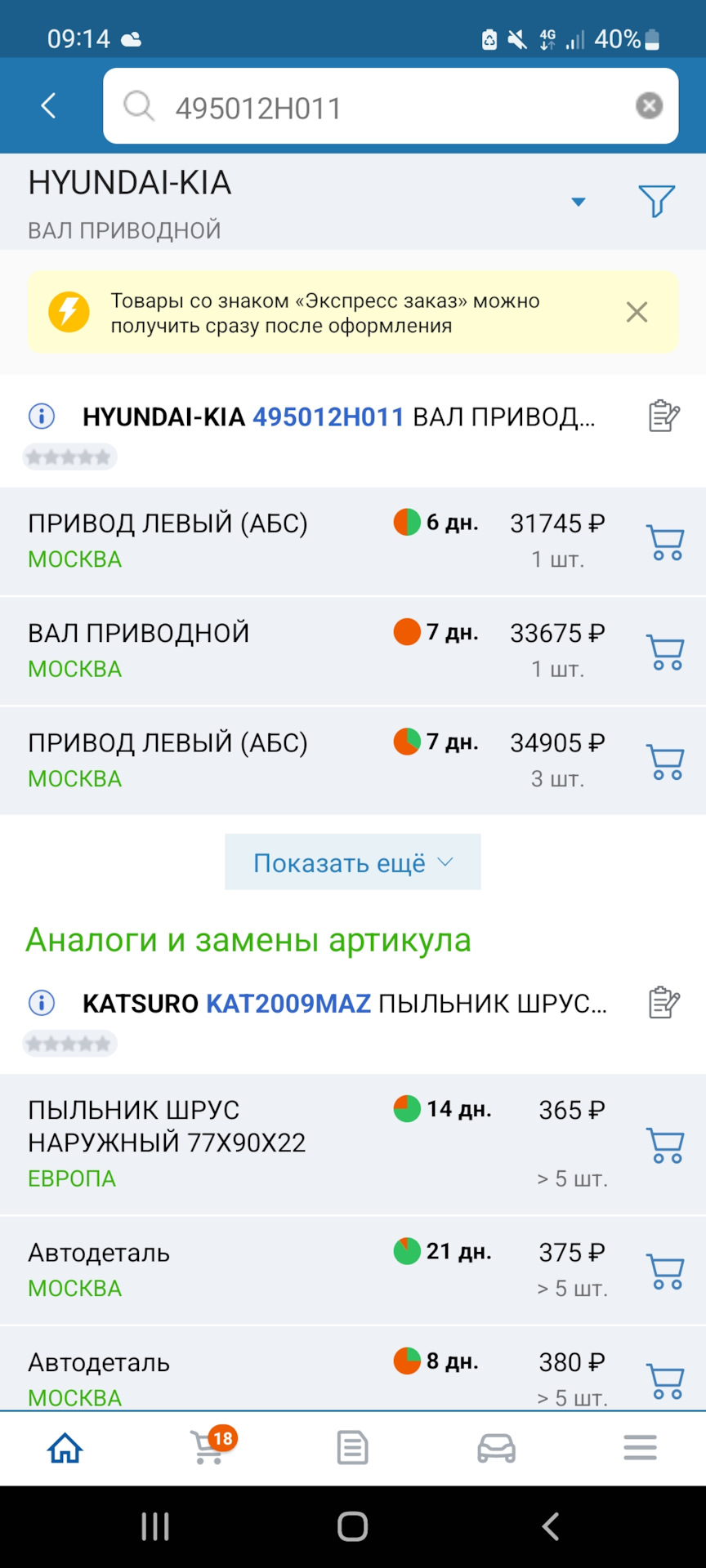This screenshot has height=1568, width=706.
Task: Add the 31745 ₽ offer to cart
Action: click(665, 542)
